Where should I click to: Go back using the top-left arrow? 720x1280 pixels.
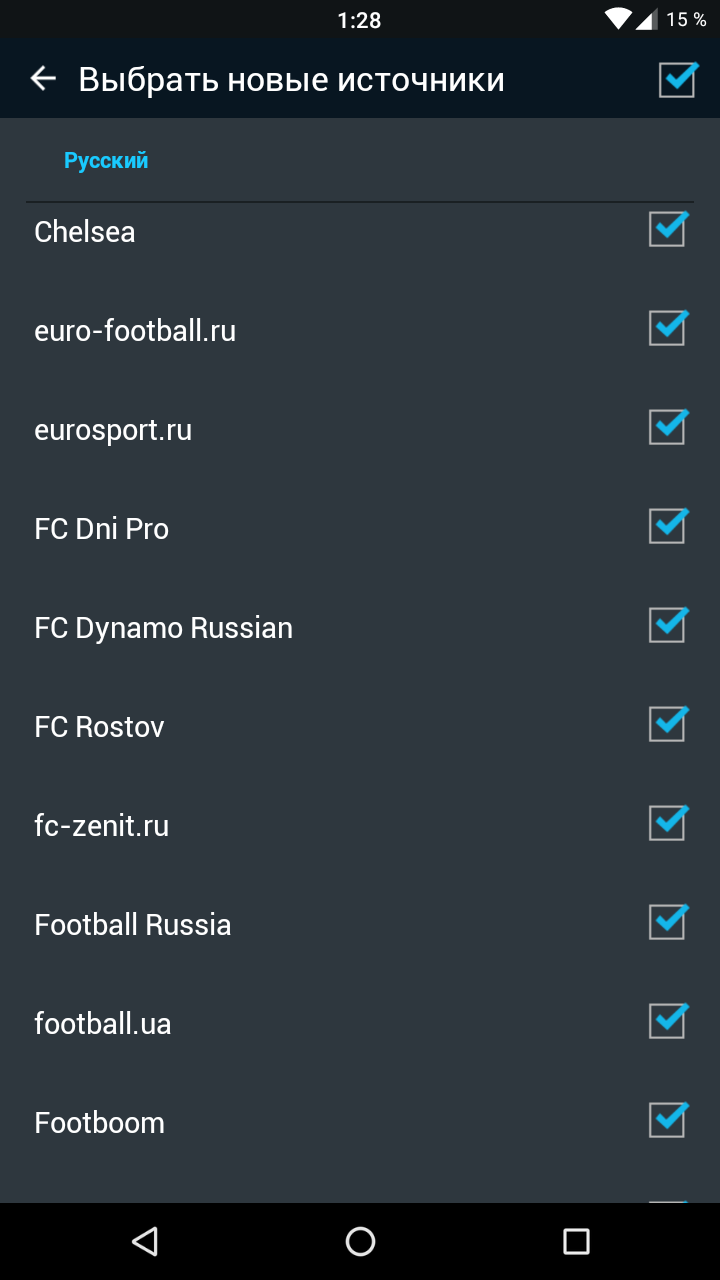(43, 79)
